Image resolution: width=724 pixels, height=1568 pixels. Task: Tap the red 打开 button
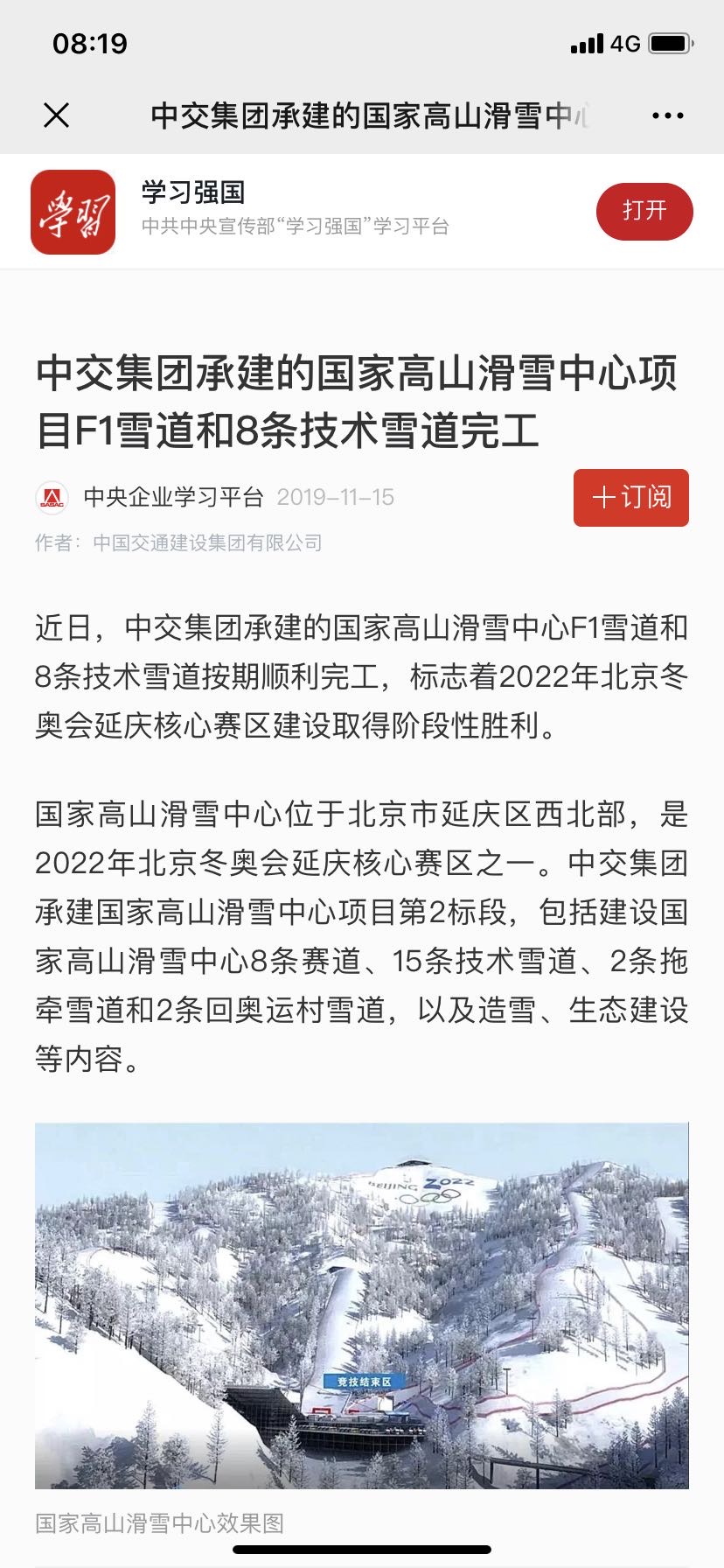pyautogui.click(x=644, y=210)
